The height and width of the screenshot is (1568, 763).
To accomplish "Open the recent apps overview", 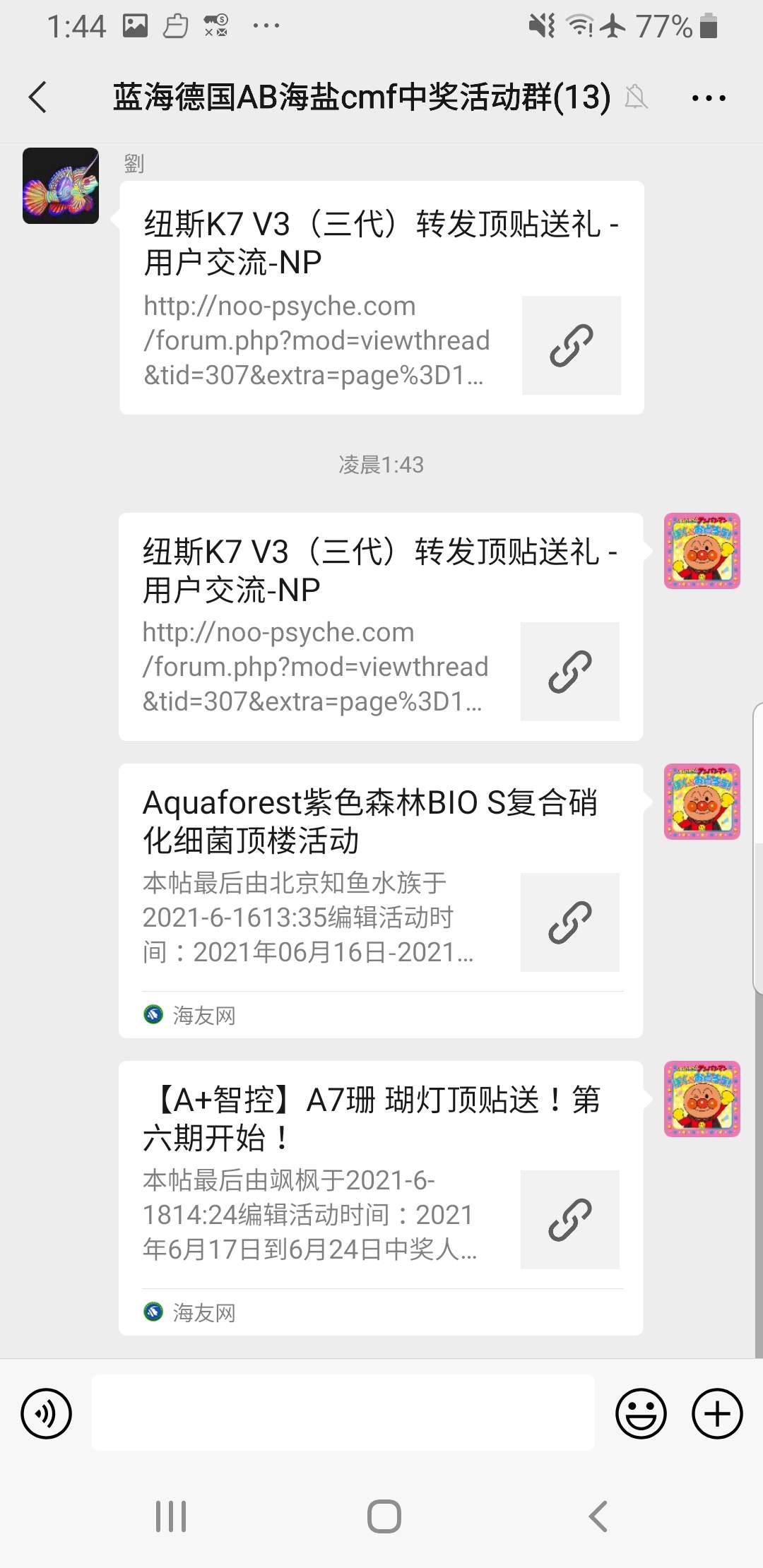I will pos(171,1516).
